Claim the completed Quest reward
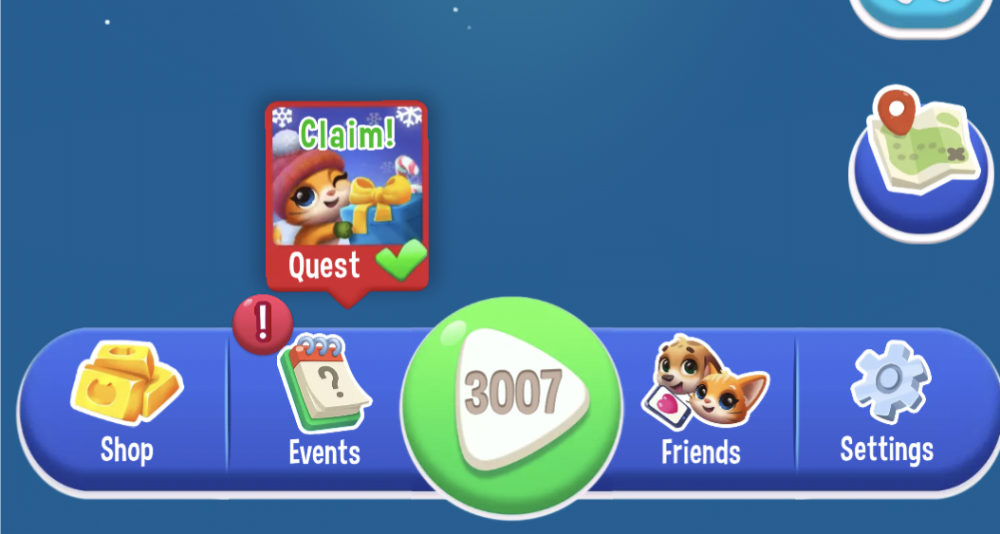The width and height of the screenshot is (1000, 534). pos(346,195)
